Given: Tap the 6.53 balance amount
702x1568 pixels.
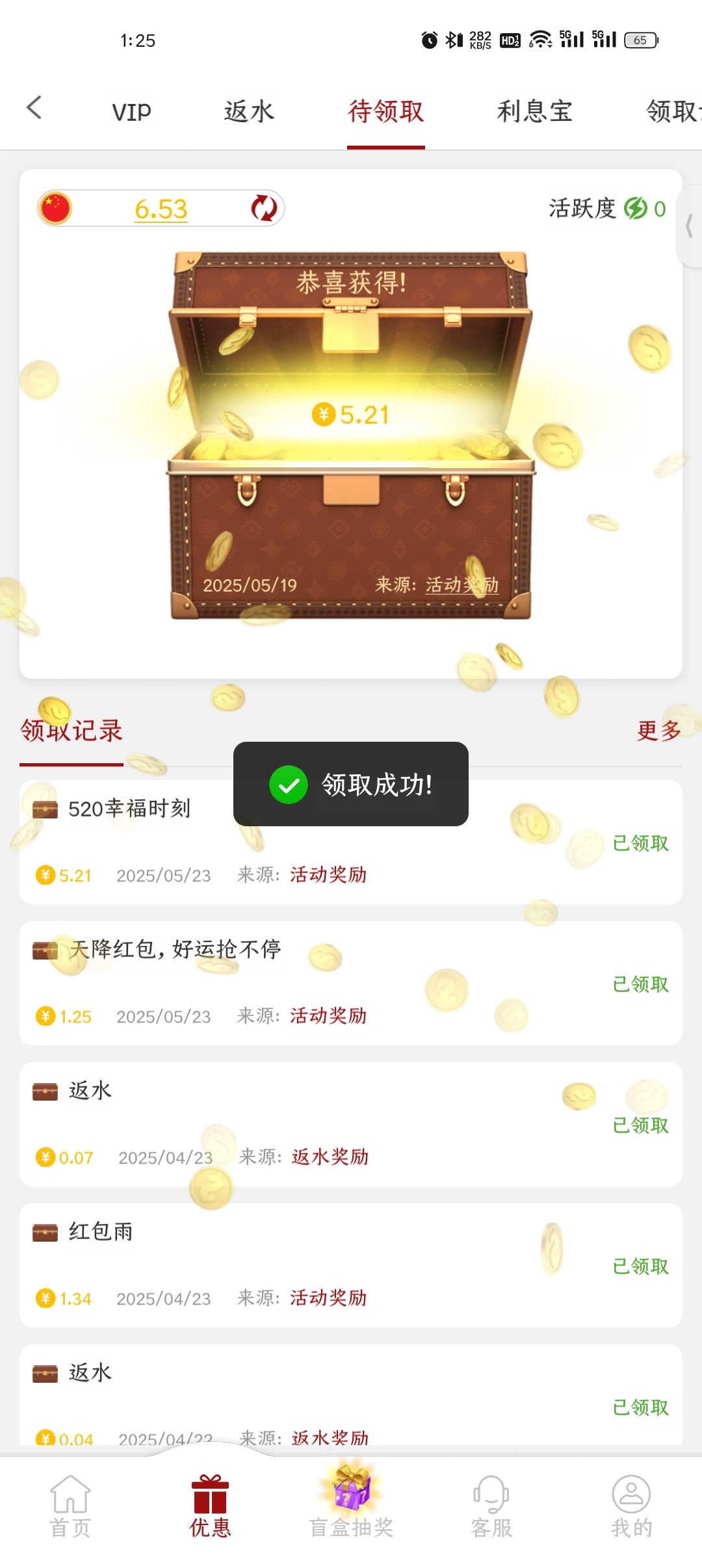Looking at the screenshot, I should (161, 209).
